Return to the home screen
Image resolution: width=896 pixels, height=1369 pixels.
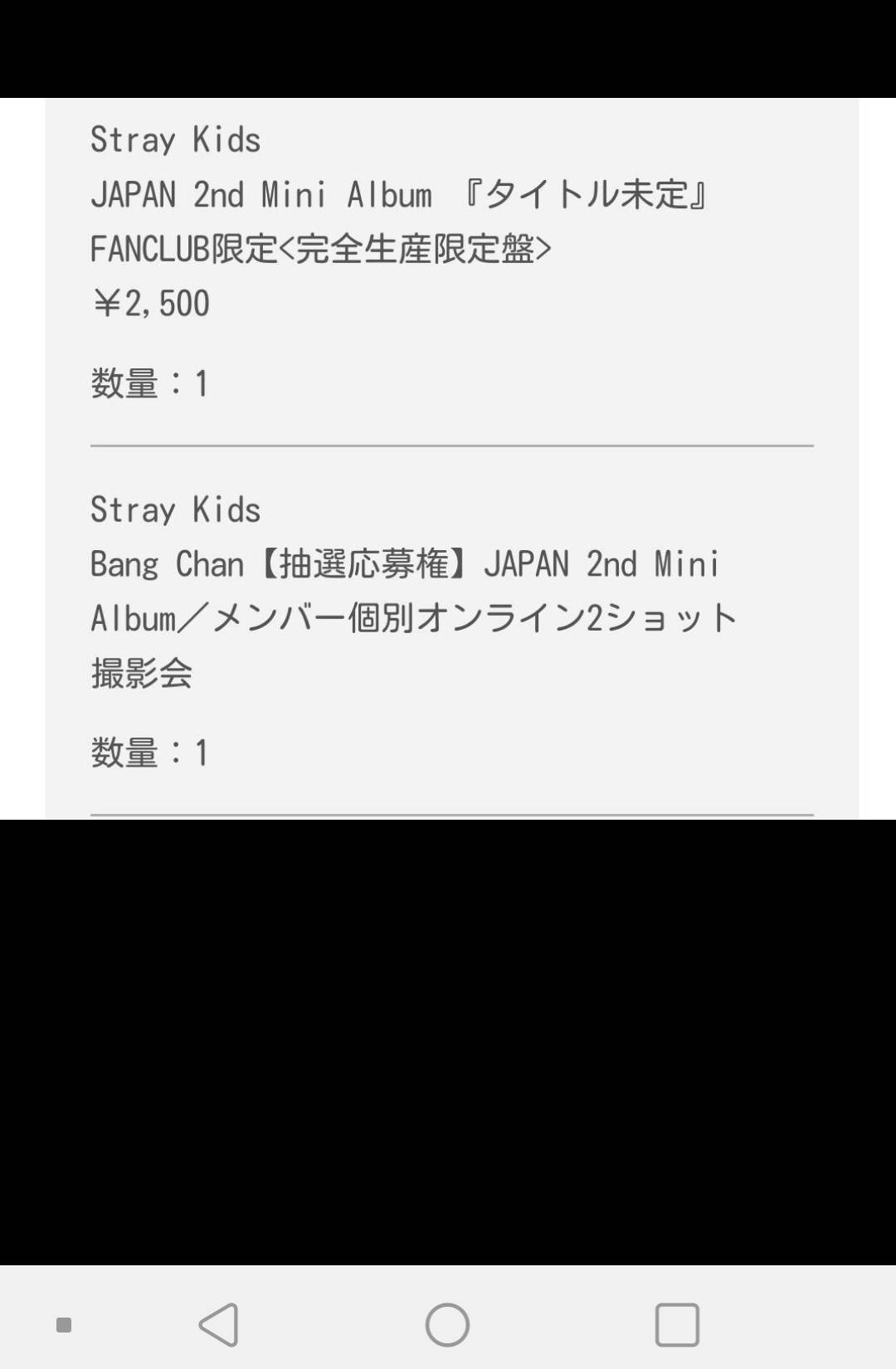point(447,1324)
